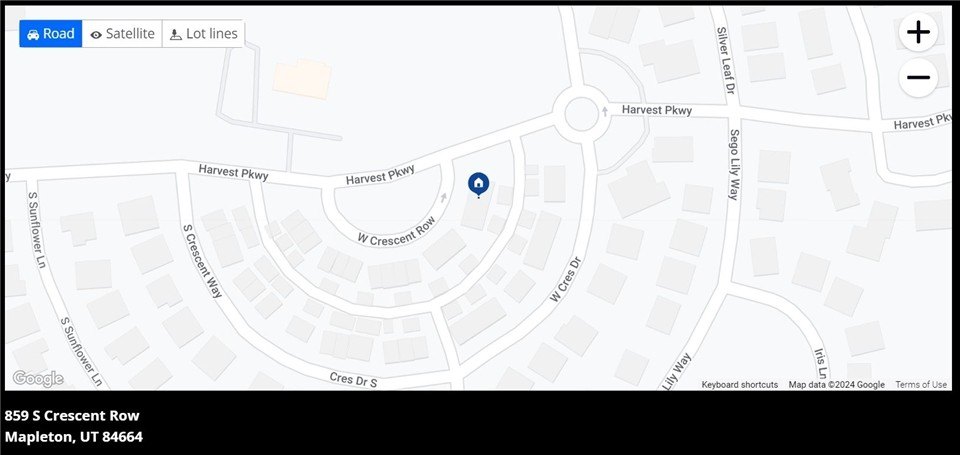
Task: Zoom in on the map
Action: click(x=918, y=32)
